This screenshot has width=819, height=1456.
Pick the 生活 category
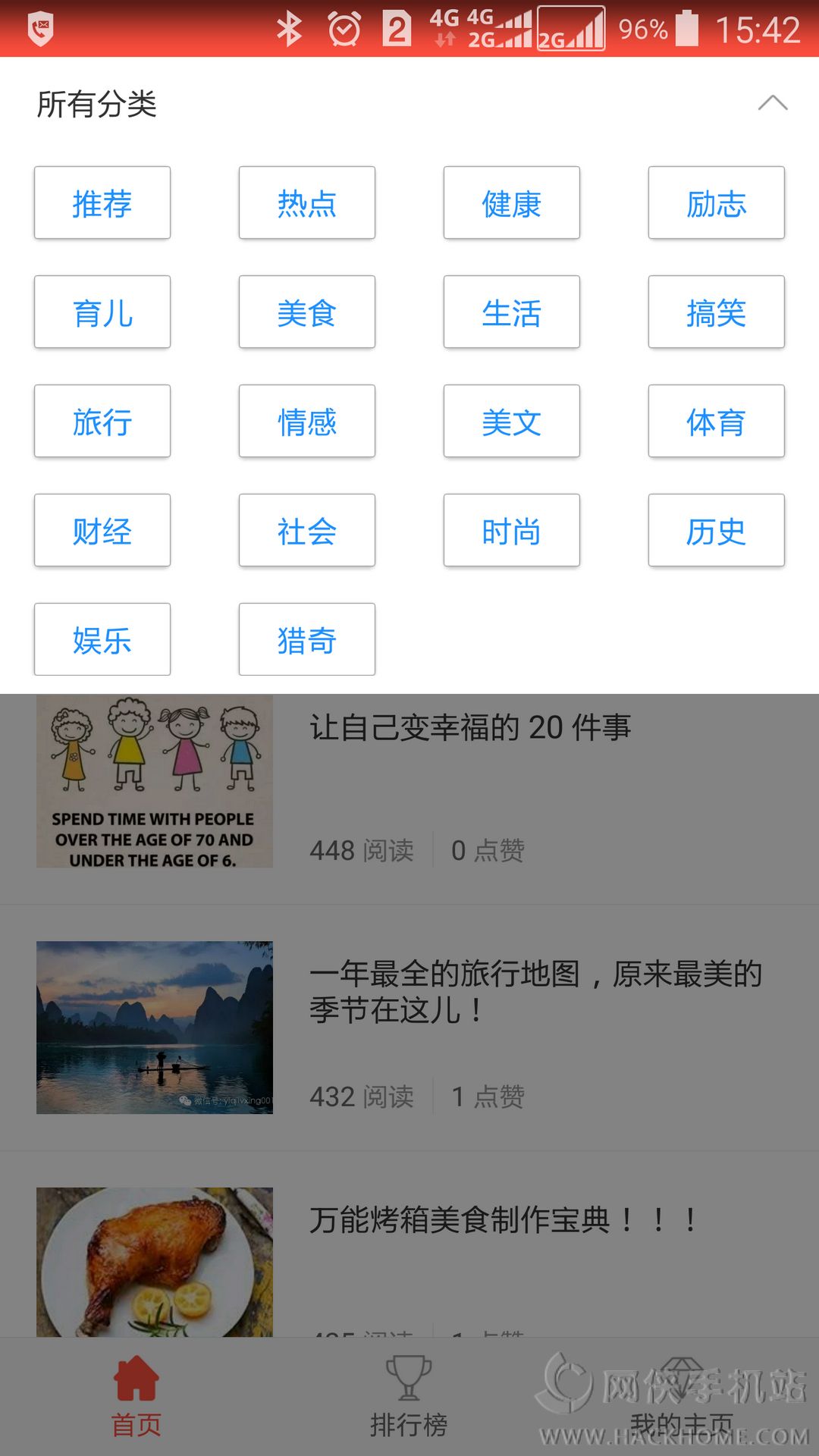pos(512,312)
